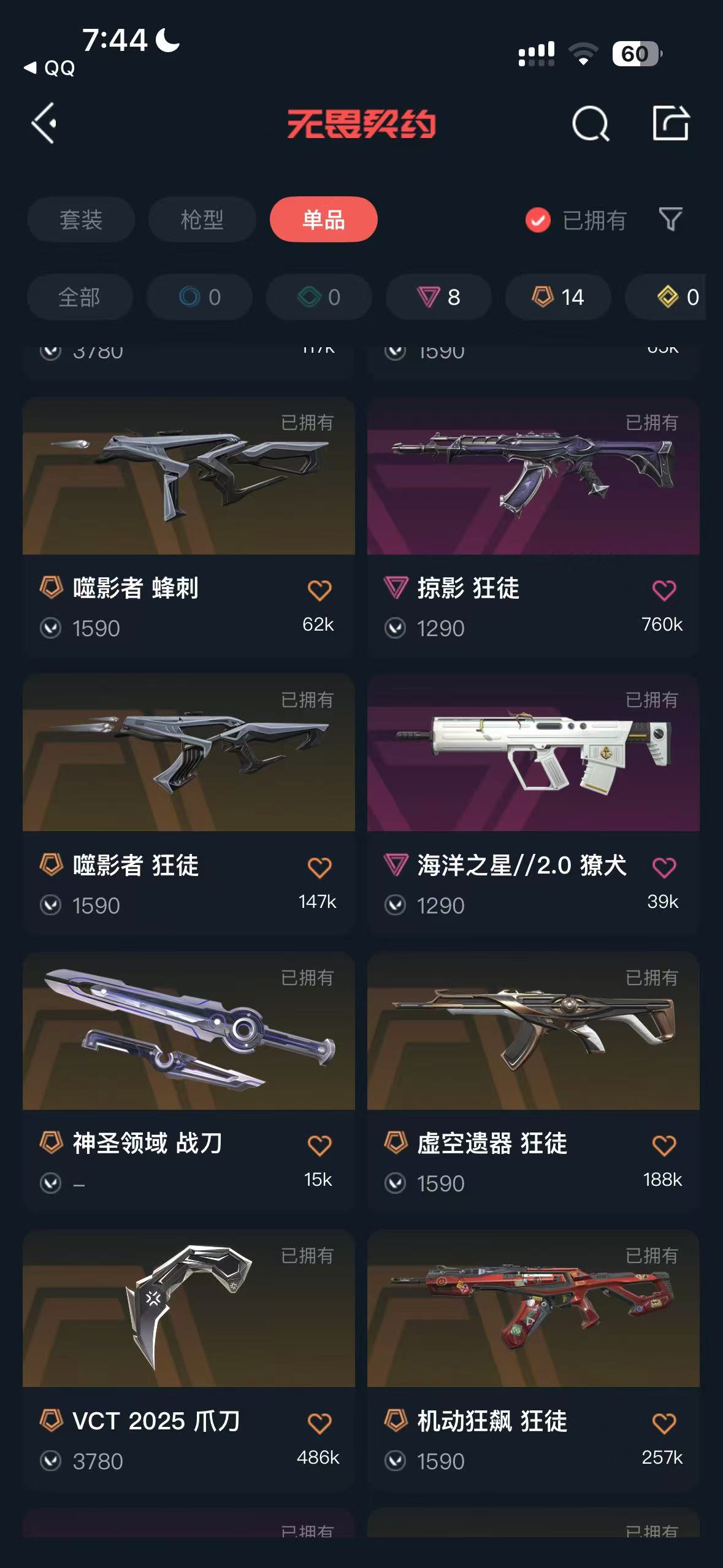Share this page via the share icon
This screenshot has height=1568, width=723.
(670, 123)
